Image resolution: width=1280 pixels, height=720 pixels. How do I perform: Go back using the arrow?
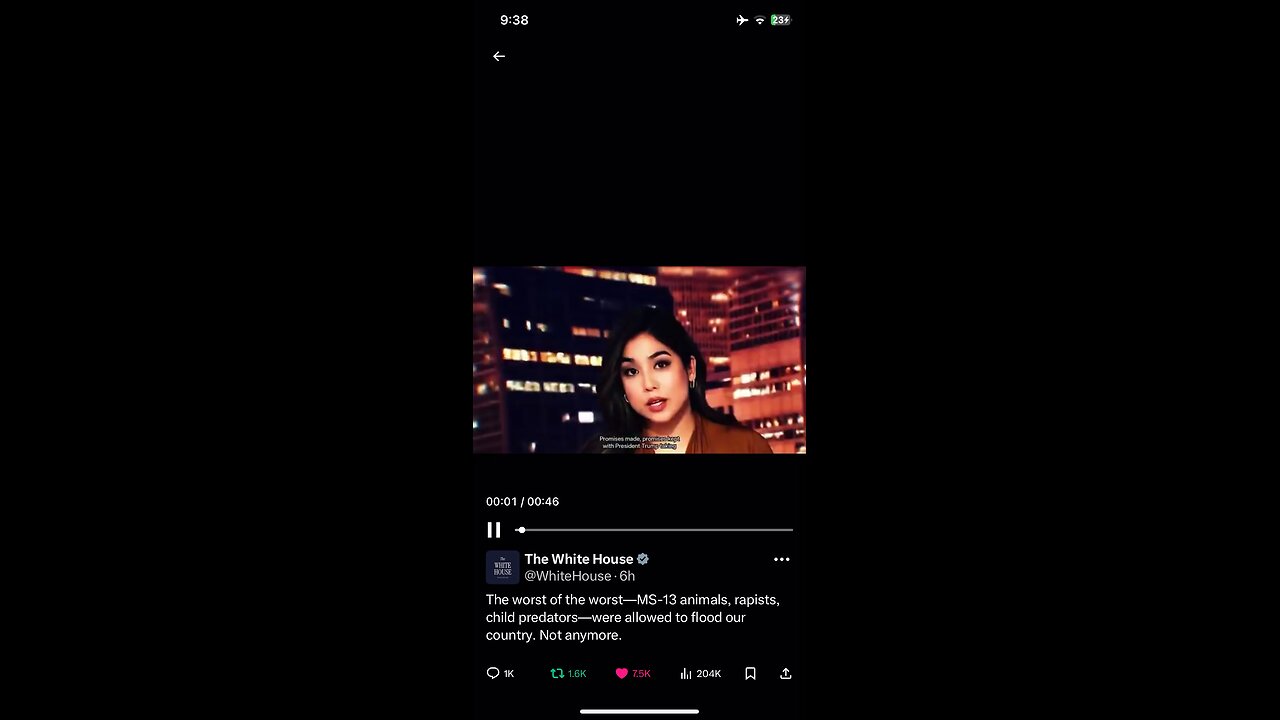tap(499, 57)
